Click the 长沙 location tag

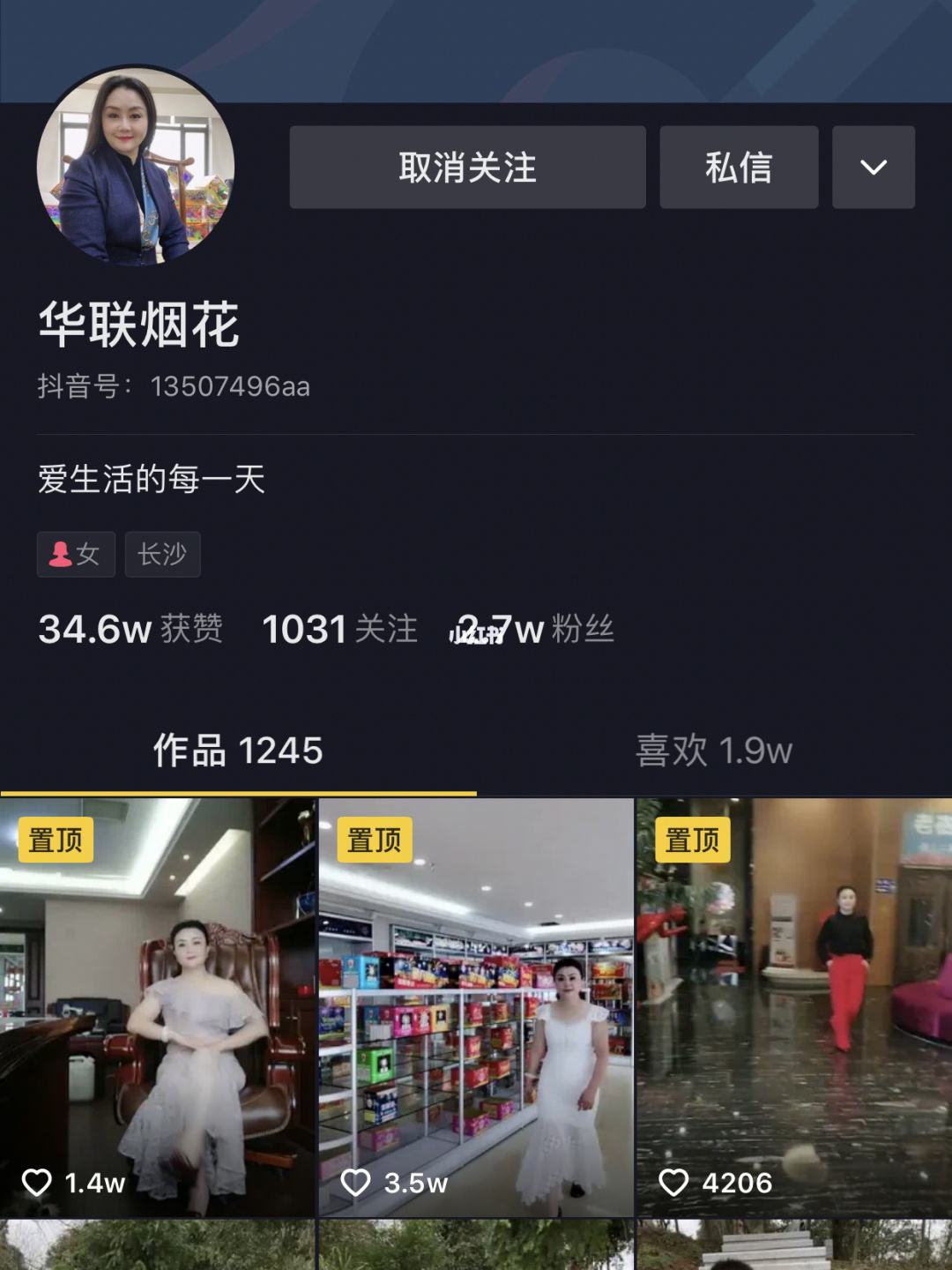click(x=162, y=554)
